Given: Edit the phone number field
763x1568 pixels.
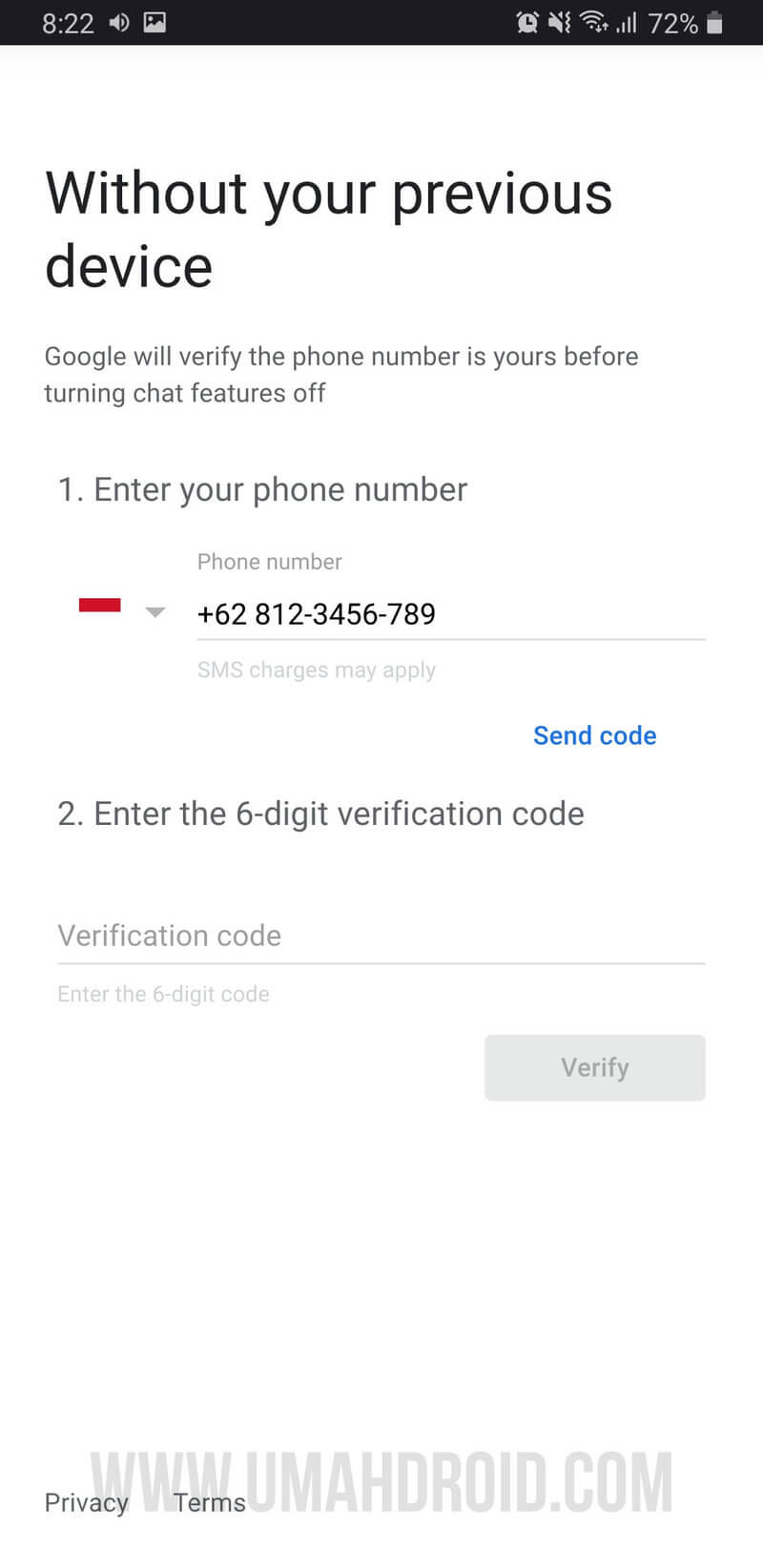Looking at the screenshot, I should [448, 614].
